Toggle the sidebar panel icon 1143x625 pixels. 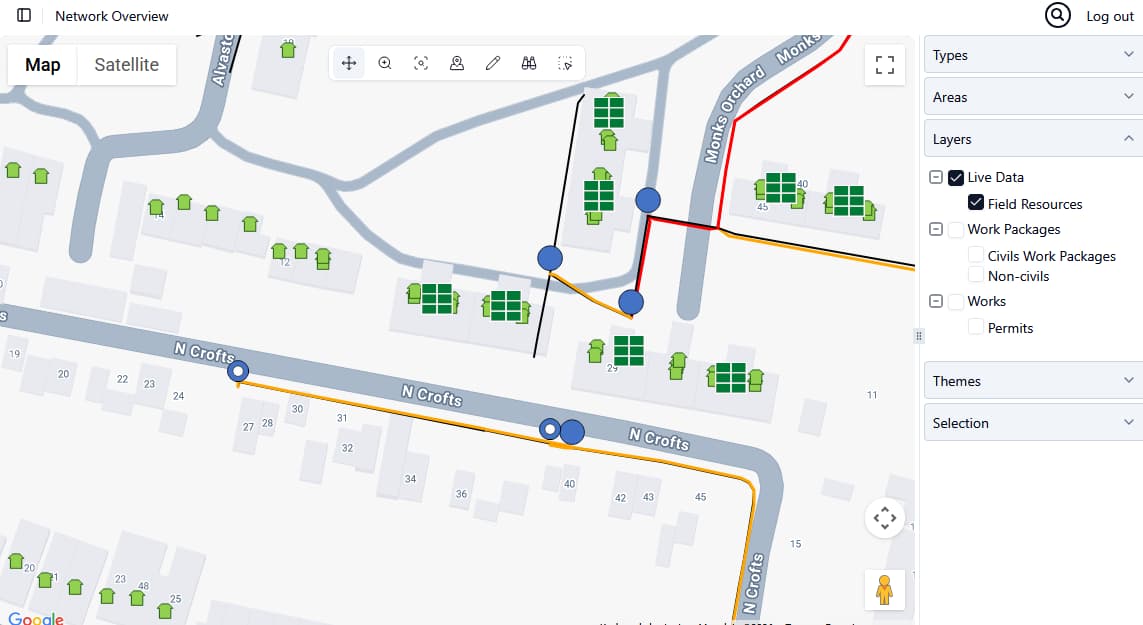coord(24,16)
